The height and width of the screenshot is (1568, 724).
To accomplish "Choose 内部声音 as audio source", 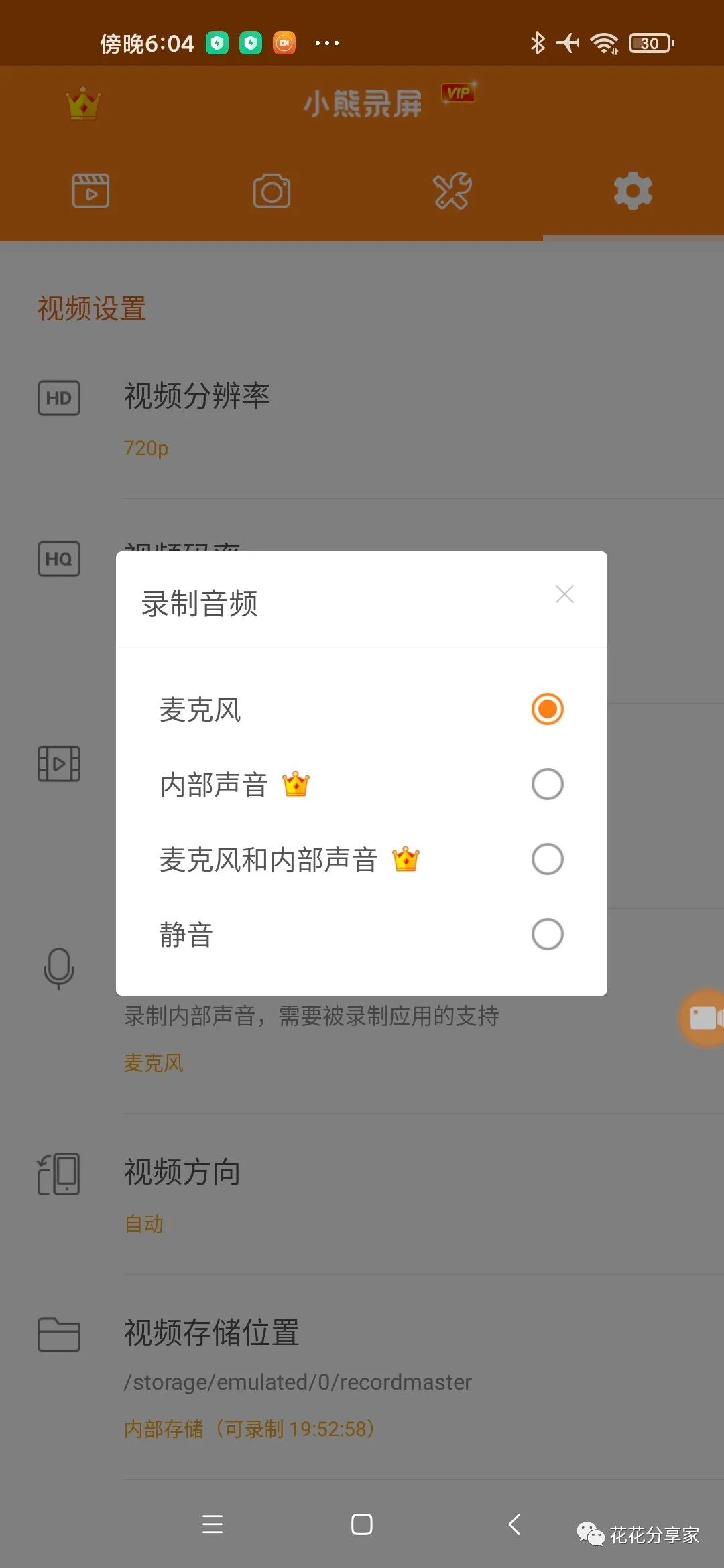I will point(546,784).
